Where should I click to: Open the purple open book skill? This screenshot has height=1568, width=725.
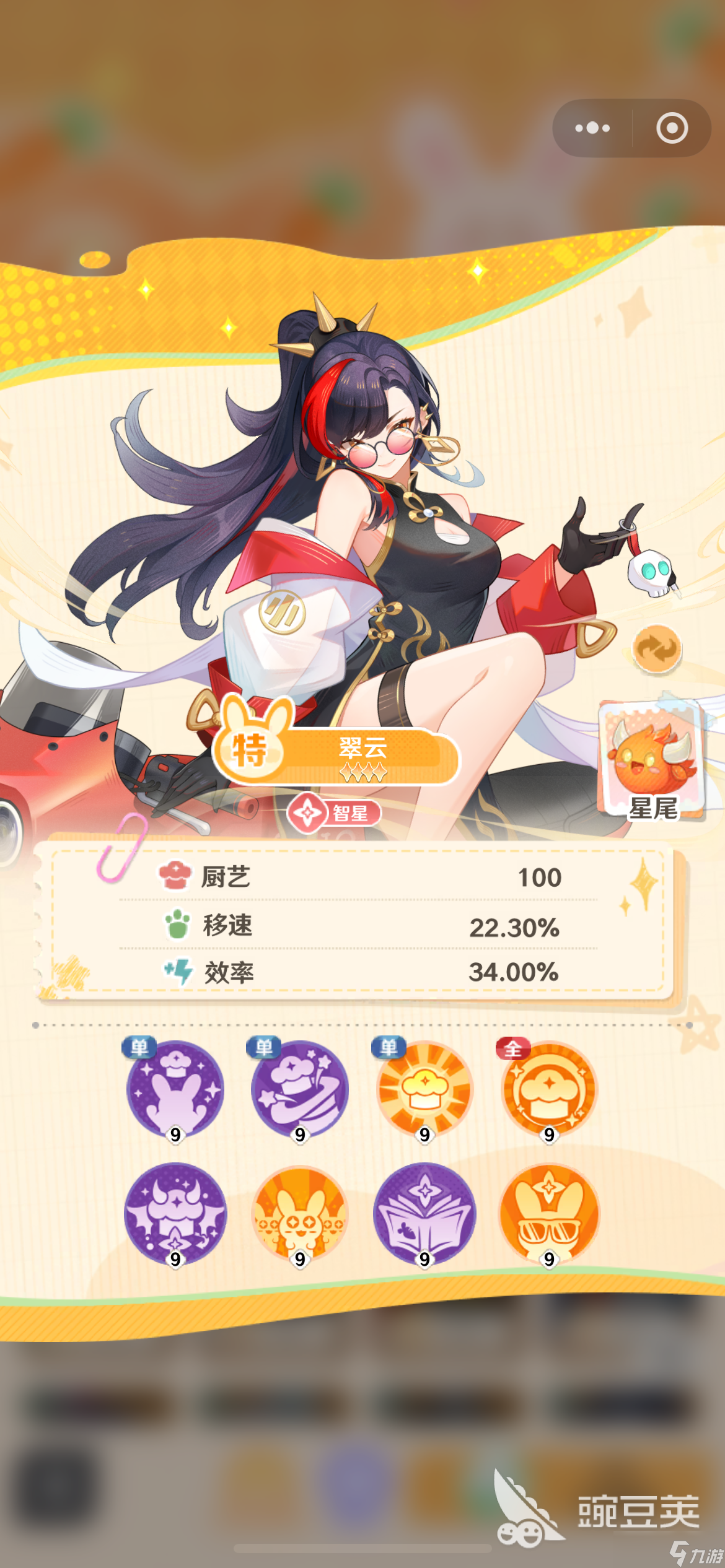[424, 1214]
